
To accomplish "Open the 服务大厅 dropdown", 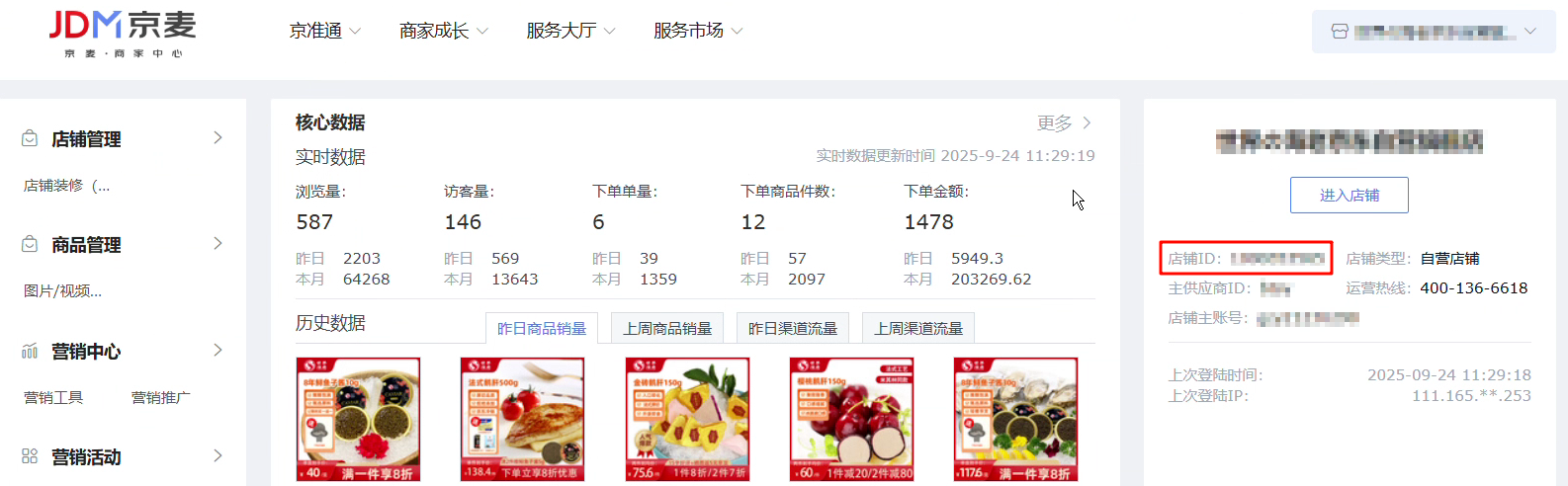I will (570, 31).
